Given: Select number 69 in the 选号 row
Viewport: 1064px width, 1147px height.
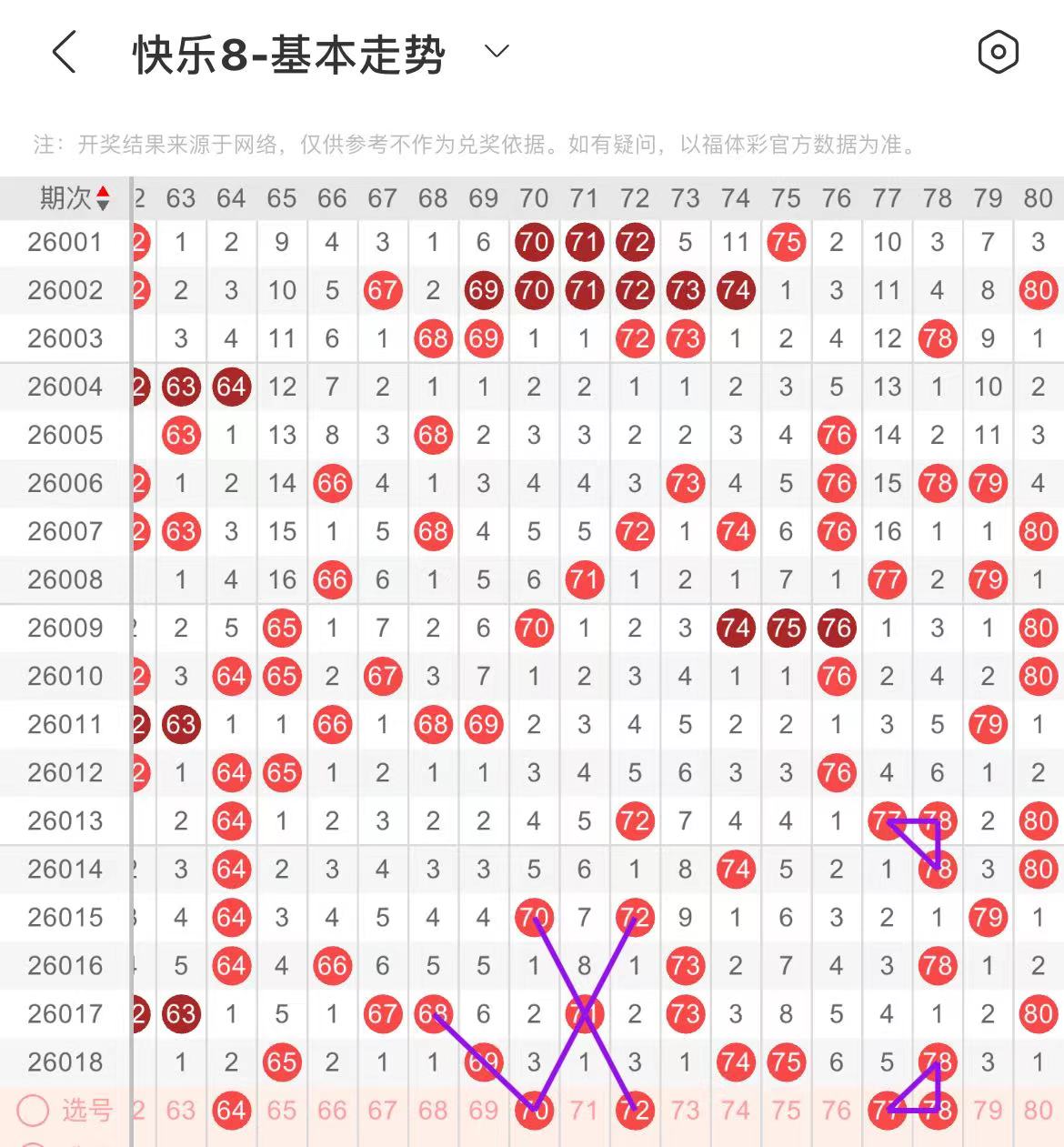Looking at the screenshot, I should [484, 1111].
